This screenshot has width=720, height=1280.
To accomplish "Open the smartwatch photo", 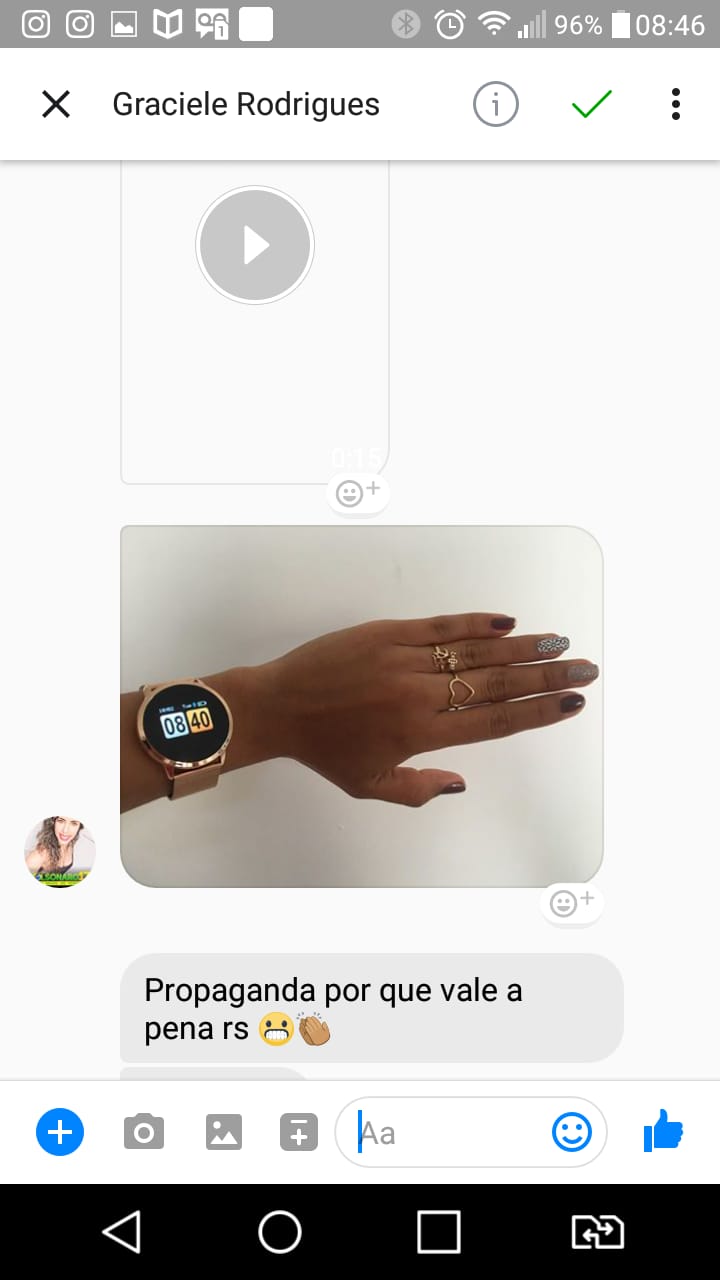I will [361, 706].
